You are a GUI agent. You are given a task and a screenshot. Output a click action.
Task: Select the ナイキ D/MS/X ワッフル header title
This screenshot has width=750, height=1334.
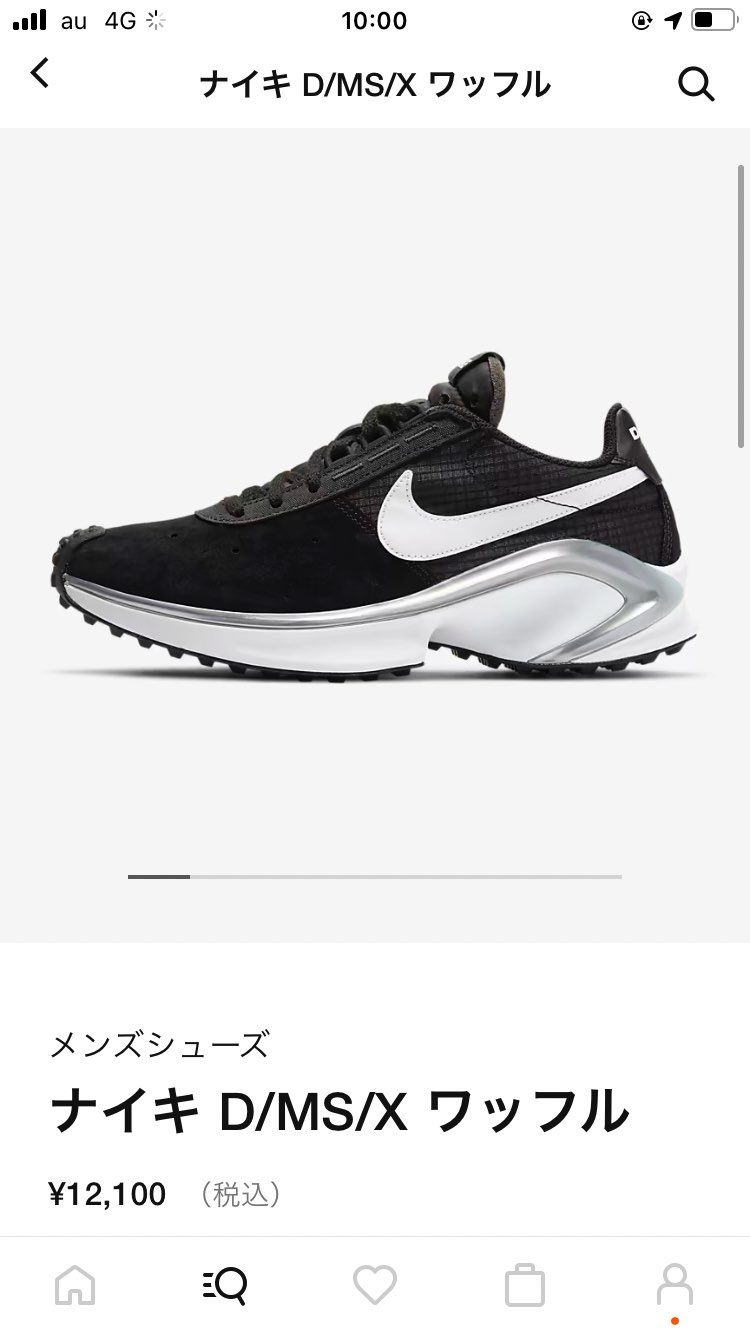pyautogui.click(x=375, y=85)
